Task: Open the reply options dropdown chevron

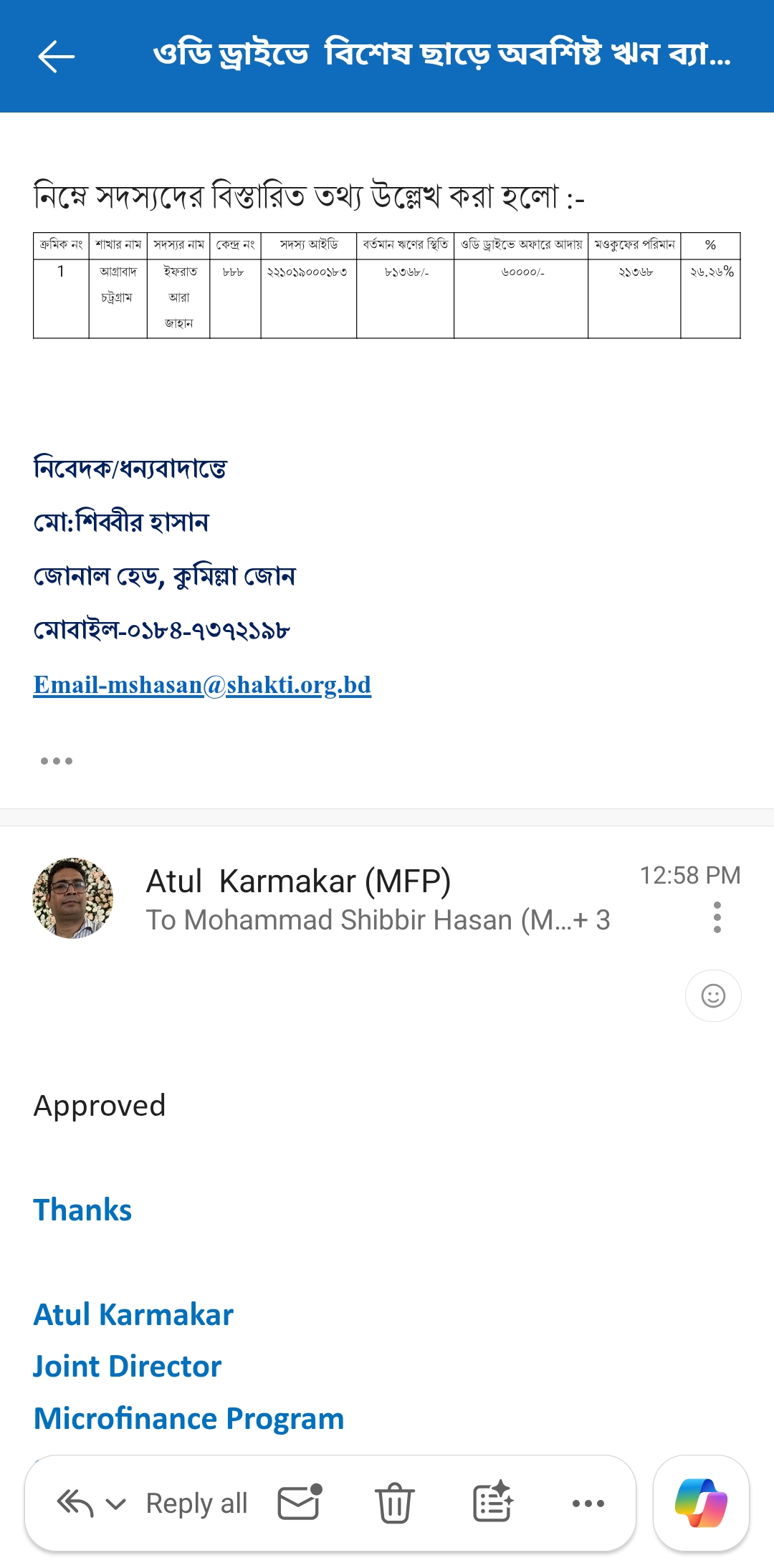Action: point(116,1504)
